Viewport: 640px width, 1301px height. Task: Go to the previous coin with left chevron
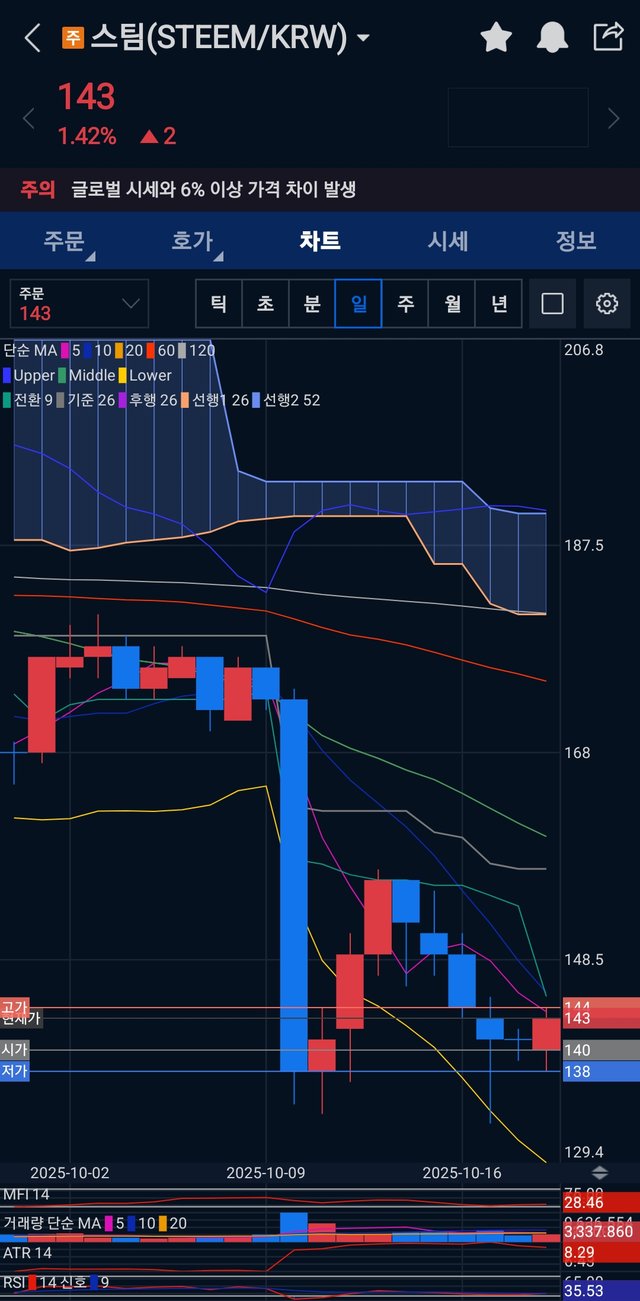28,119
